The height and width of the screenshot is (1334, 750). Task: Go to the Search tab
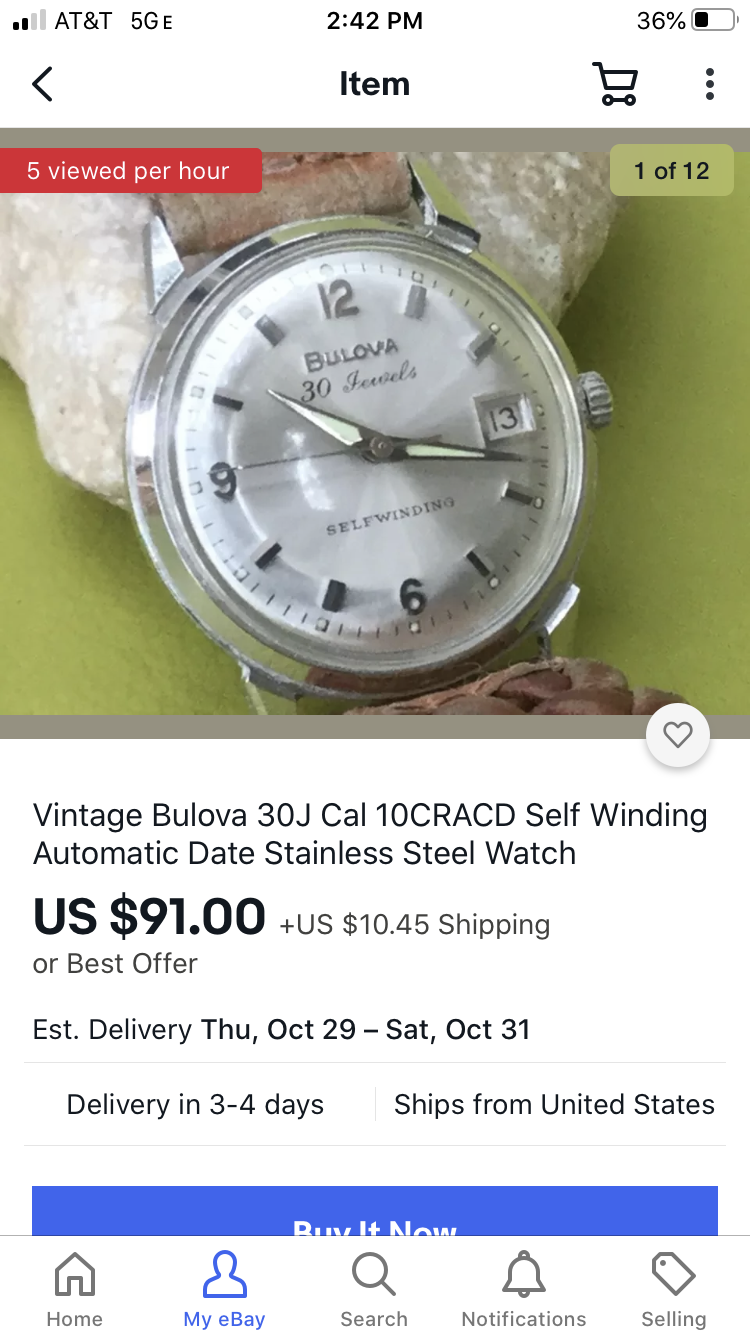click(x=374, y=1290)
